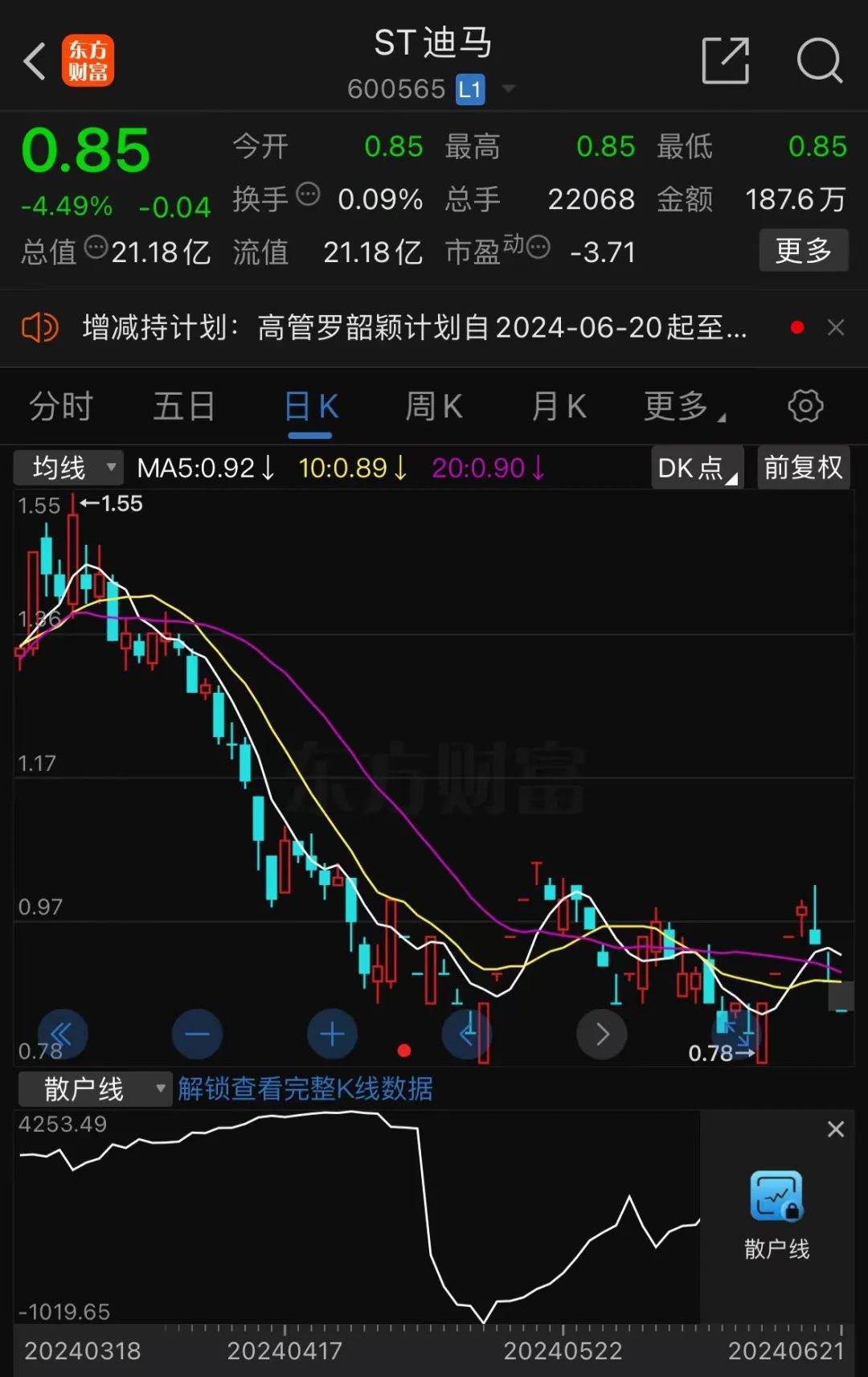This screenshot has width=868, height=1377.
Task: Expand the 更多 chart period options
Action: [683, 407]
